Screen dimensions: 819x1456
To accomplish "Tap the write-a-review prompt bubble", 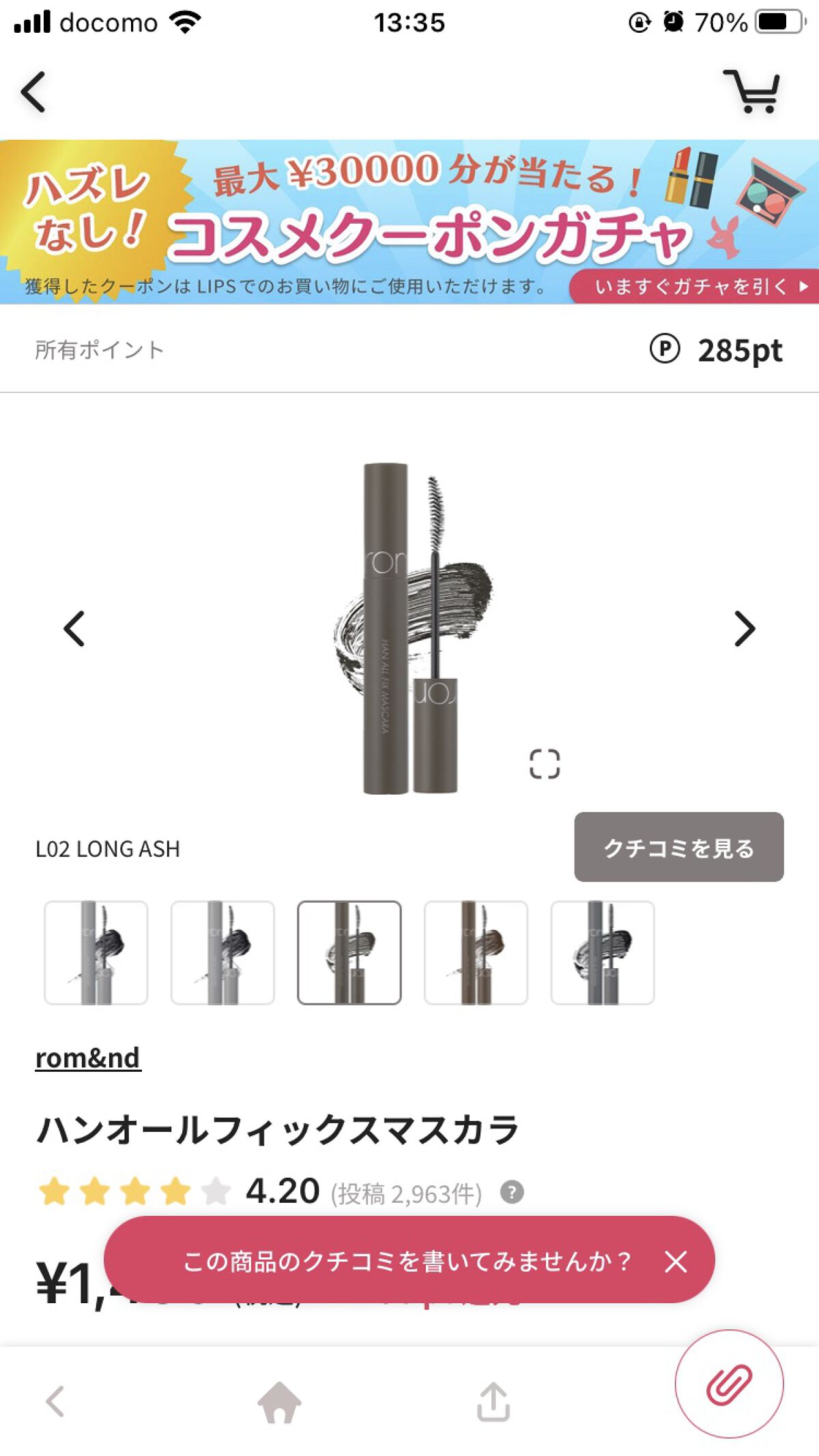I will pyautogui.click(x=407, y=1260).
